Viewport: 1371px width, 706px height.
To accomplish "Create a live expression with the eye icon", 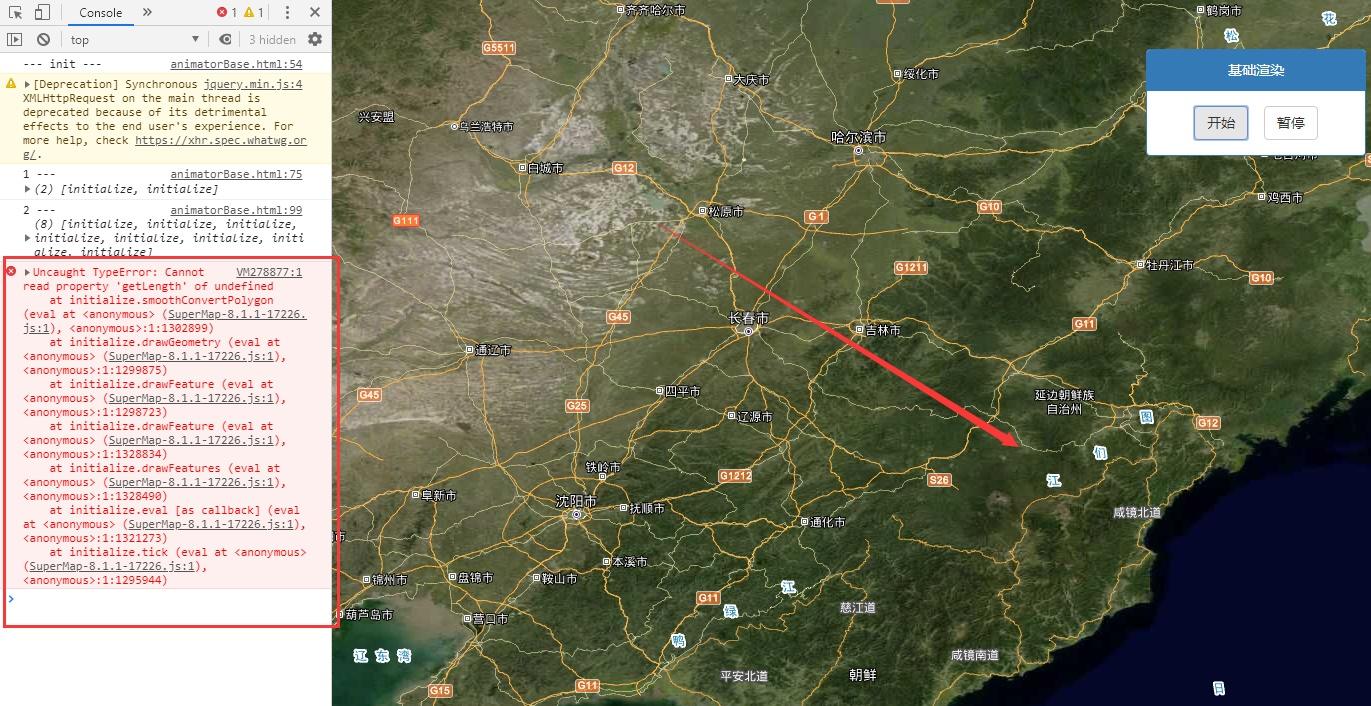I will [226, 39].
